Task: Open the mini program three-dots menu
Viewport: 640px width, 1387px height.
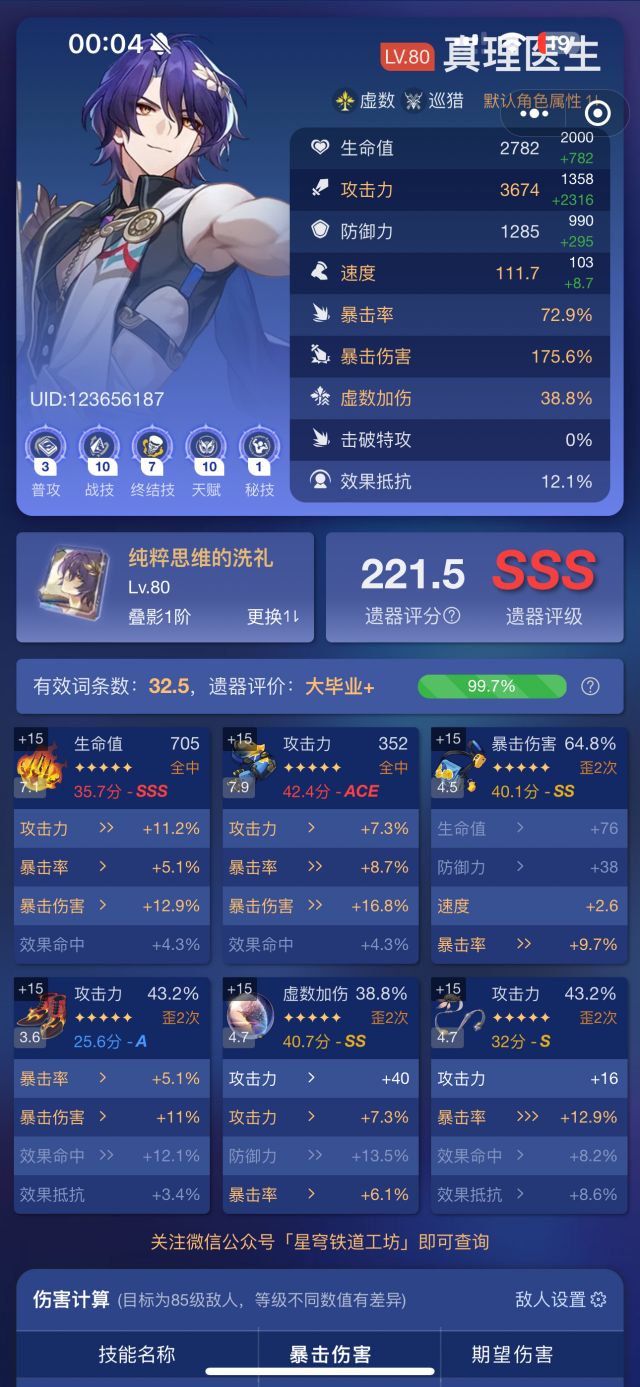Action: click(535, 113)
